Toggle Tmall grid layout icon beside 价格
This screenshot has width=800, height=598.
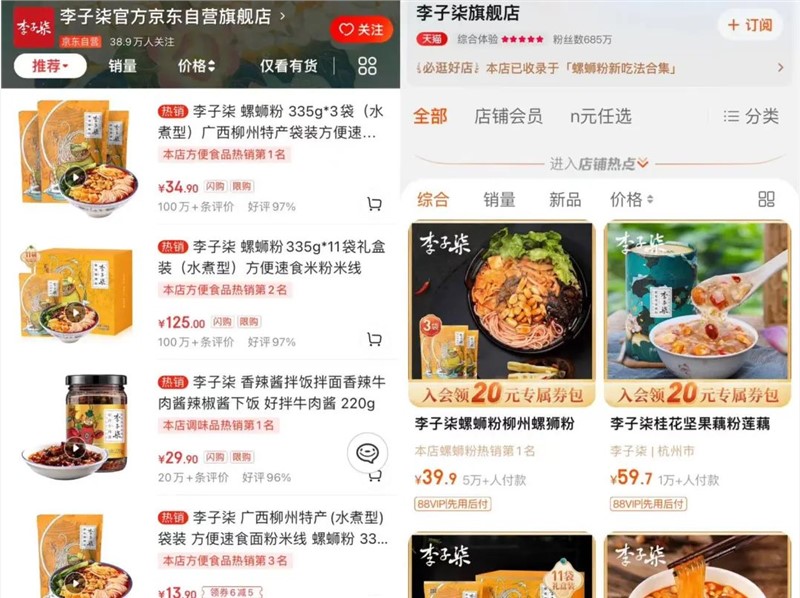pos(766,199)
